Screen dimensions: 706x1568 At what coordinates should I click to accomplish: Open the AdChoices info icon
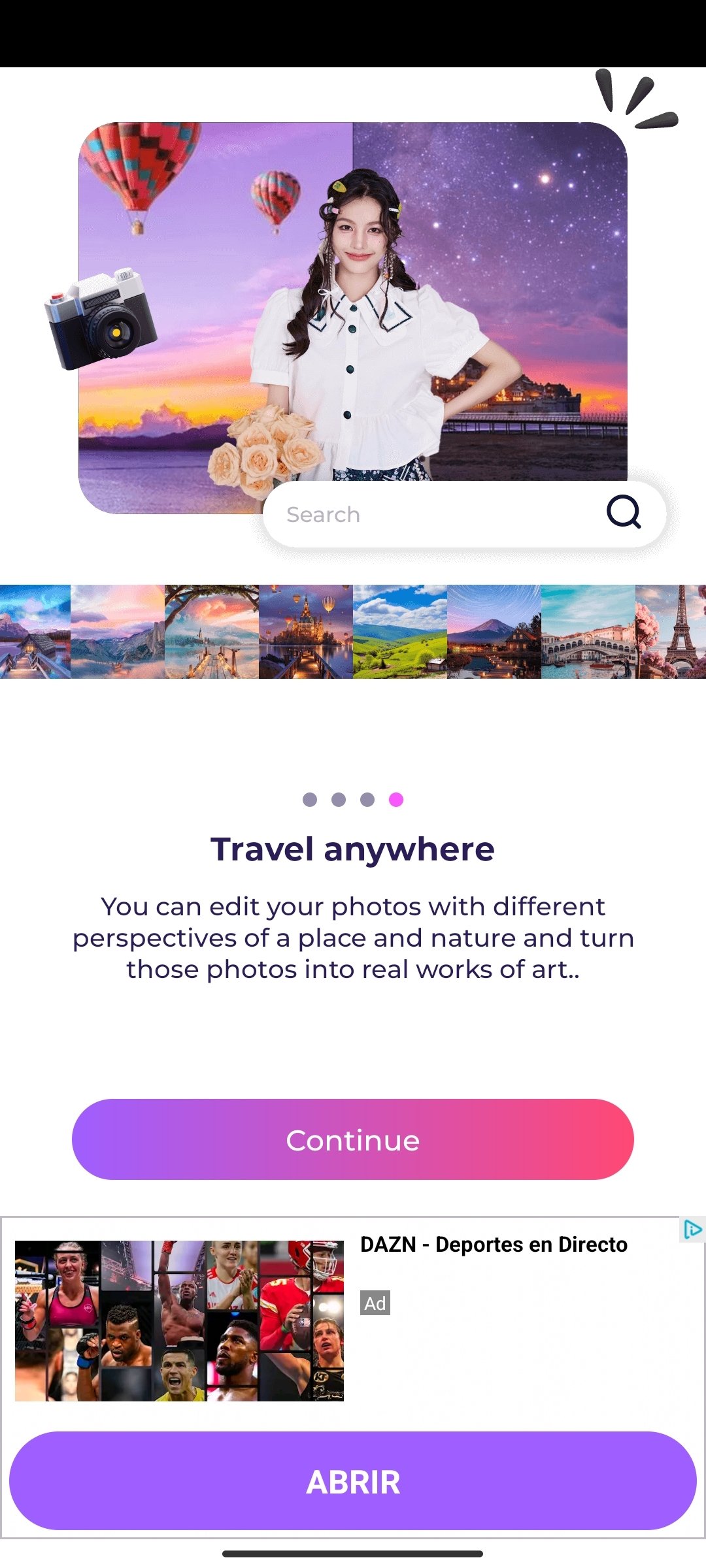coord(692,1230)
